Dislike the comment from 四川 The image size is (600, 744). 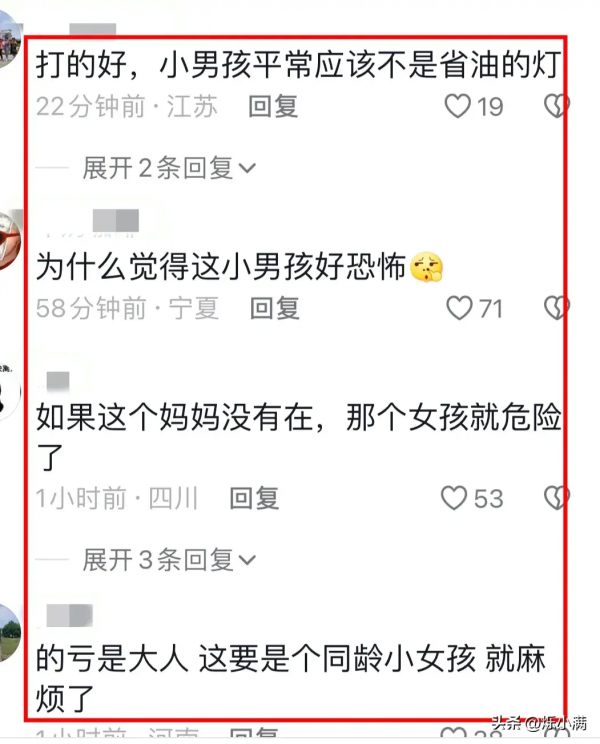(556, 497)
